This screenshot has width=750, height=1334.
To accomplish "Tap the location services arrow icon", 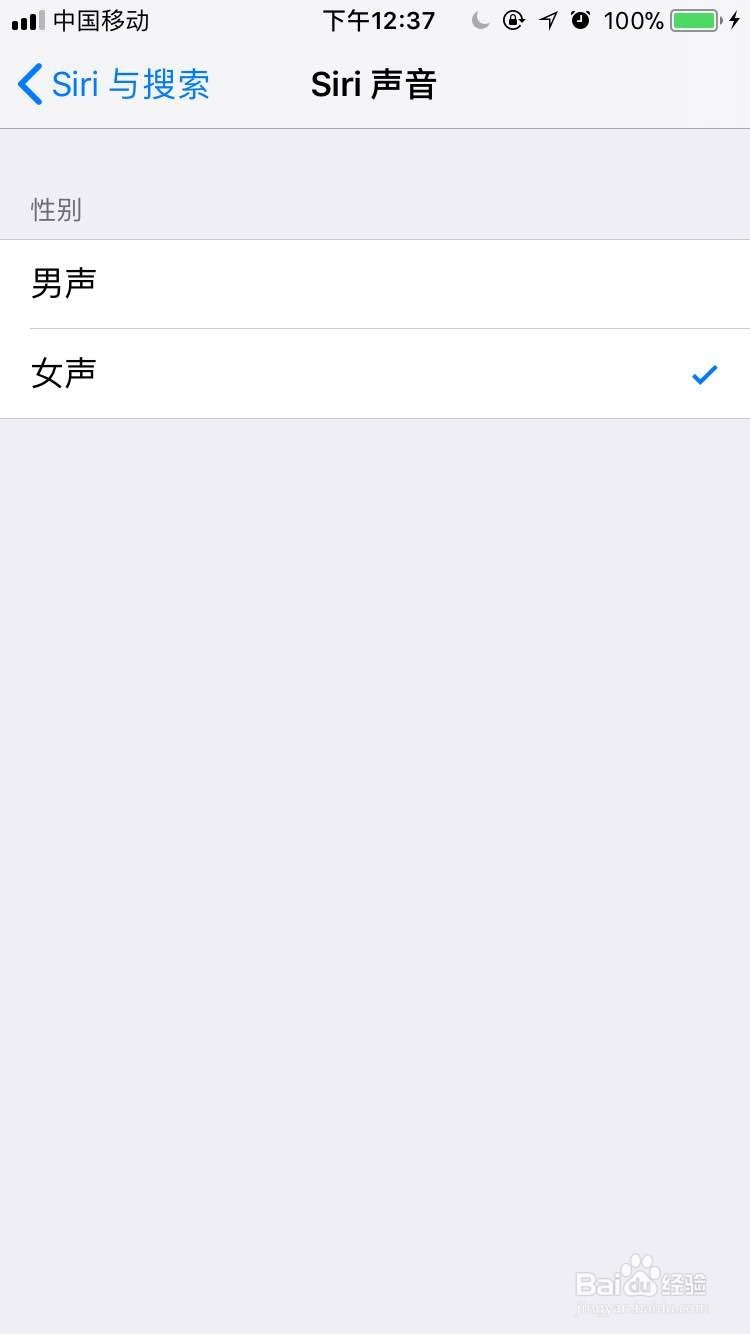I will 548,19.
